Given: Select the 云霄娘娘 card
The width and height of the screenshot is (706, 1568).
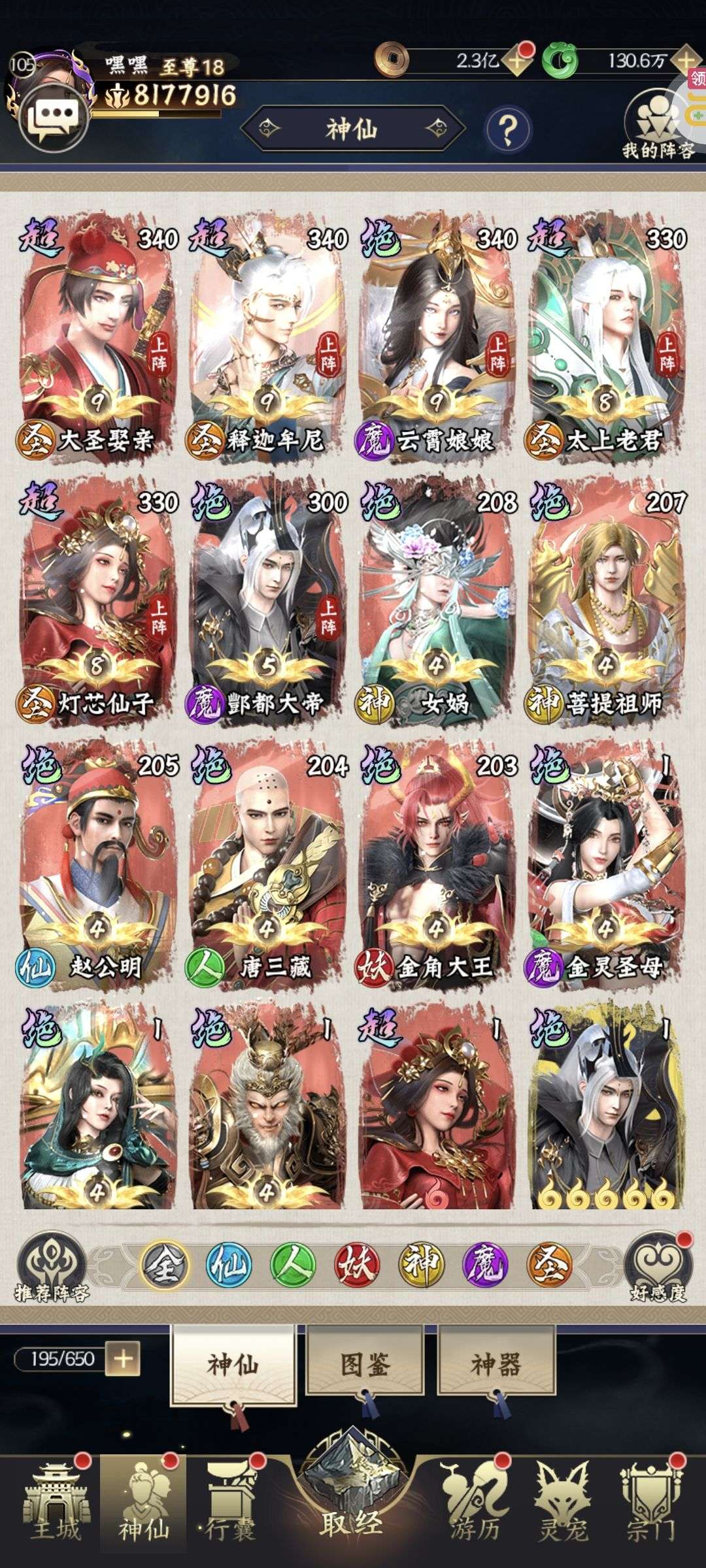Looking at the screenshot, I should [x=437, y=338].
